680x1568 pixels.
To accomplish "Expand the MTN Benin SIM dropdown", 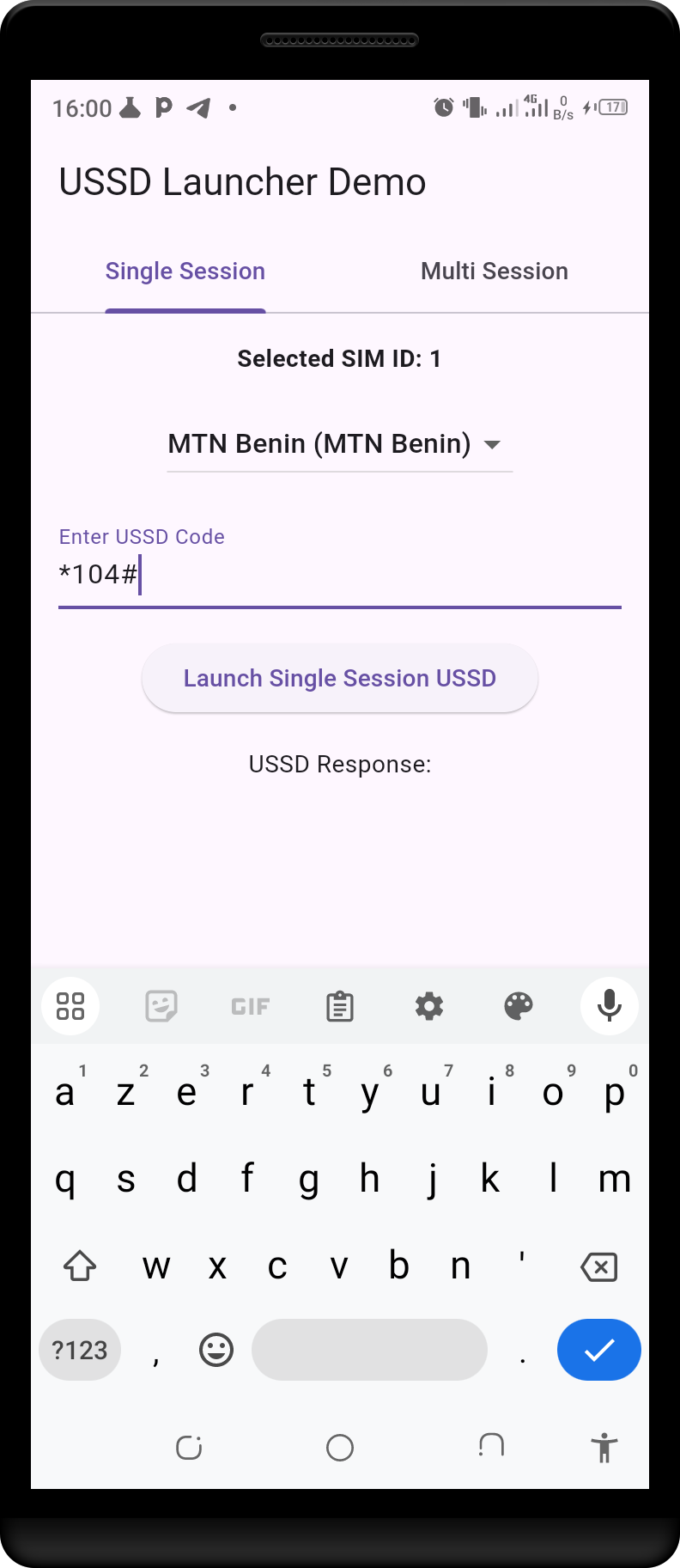I will pos(339,444).
